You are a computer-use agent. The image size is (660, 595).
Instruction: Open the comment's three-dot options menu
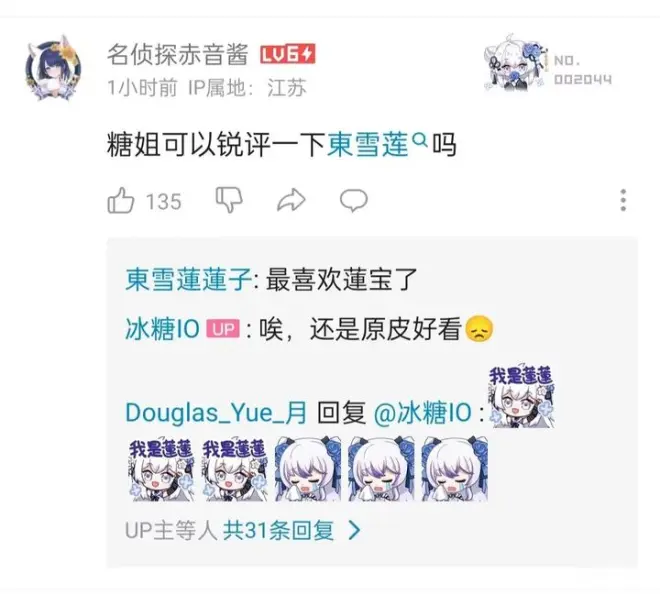click(623, 201)
